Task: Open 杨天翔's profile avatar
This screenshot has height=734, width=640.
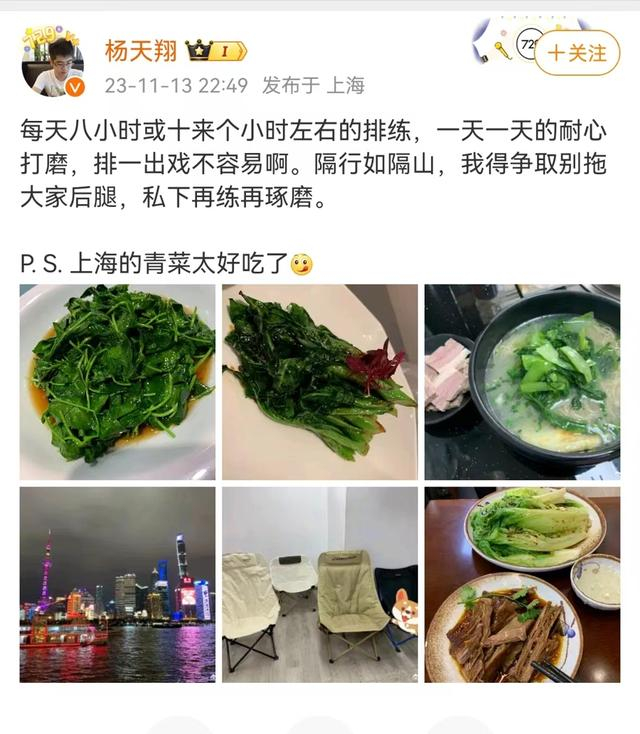Action: point(52,62)
